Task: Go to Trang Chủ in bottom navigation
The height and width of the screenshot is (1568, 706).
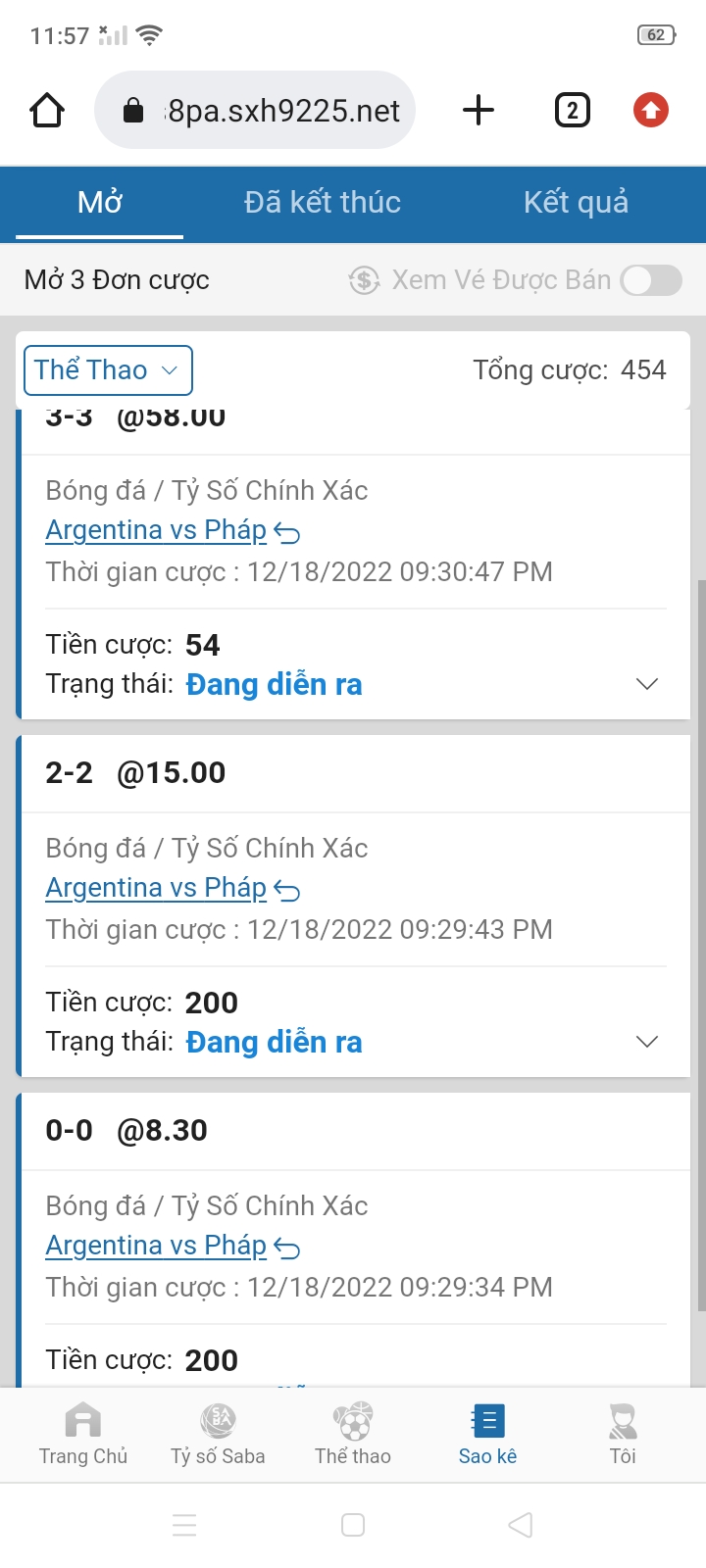Action: 83,1434
